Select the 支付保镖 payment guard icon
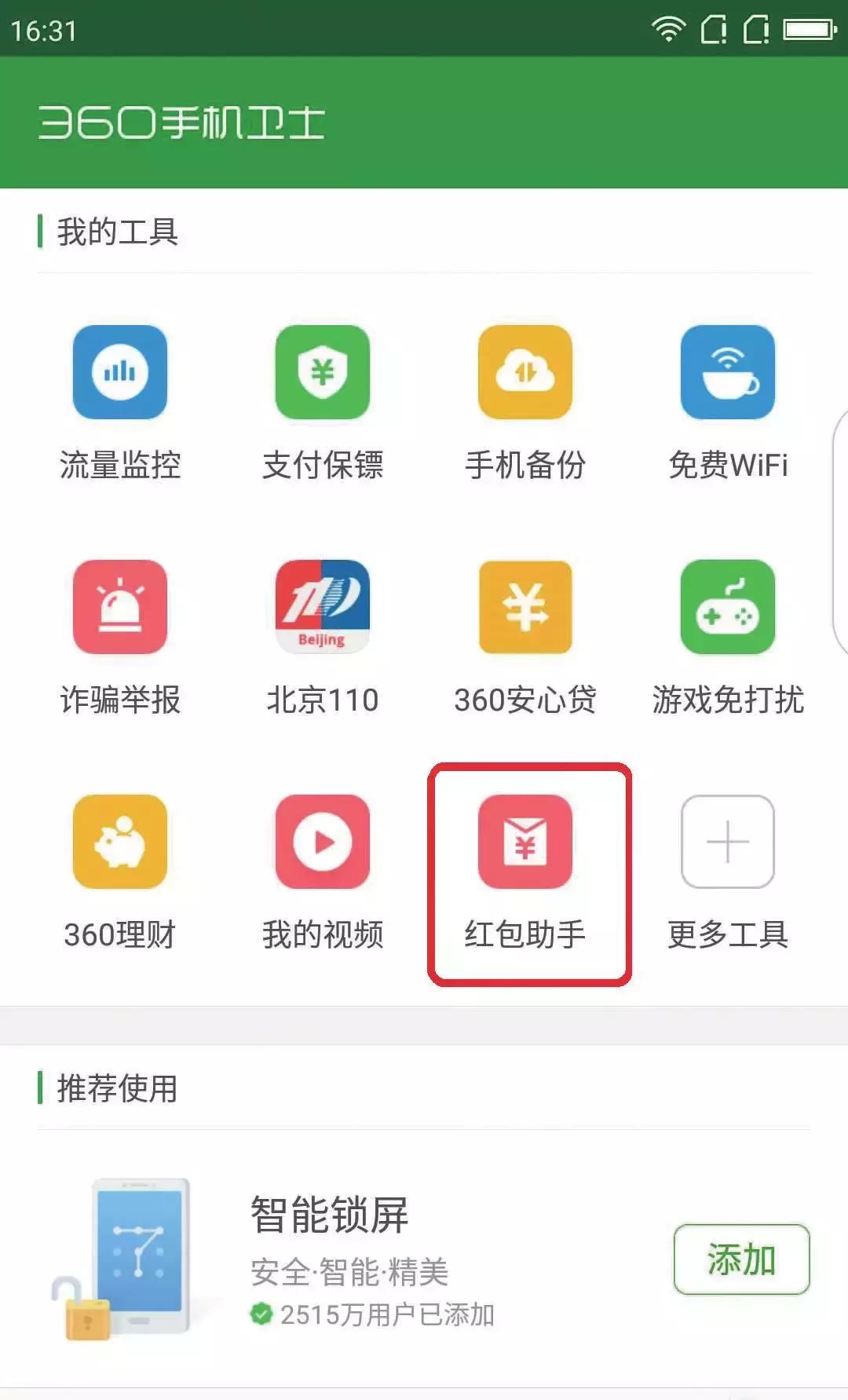 click(321, 375)
